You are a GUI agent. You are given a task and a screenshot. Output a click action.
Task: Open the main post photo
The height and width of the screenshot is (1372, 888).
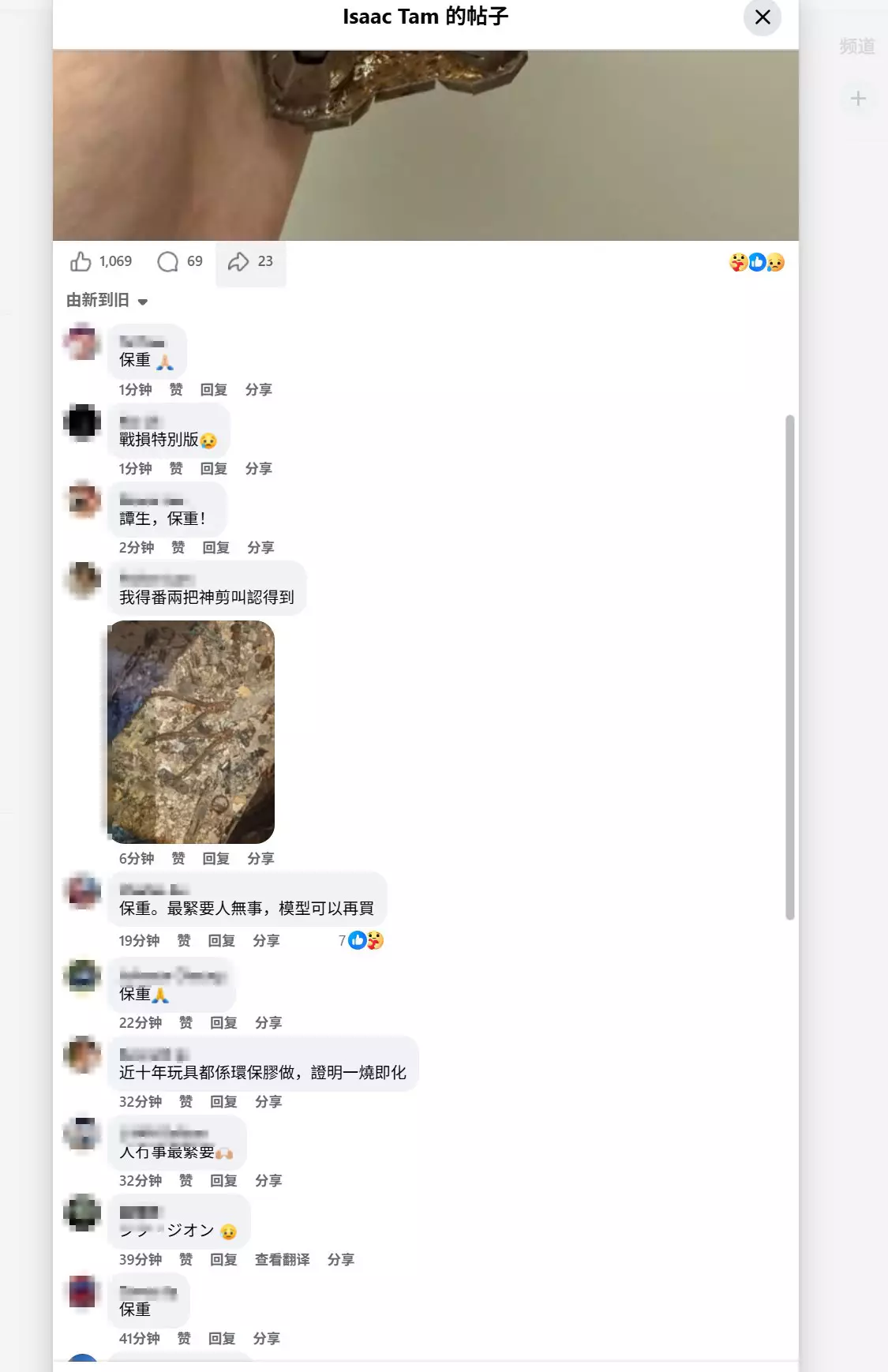[x=425, y=145]
